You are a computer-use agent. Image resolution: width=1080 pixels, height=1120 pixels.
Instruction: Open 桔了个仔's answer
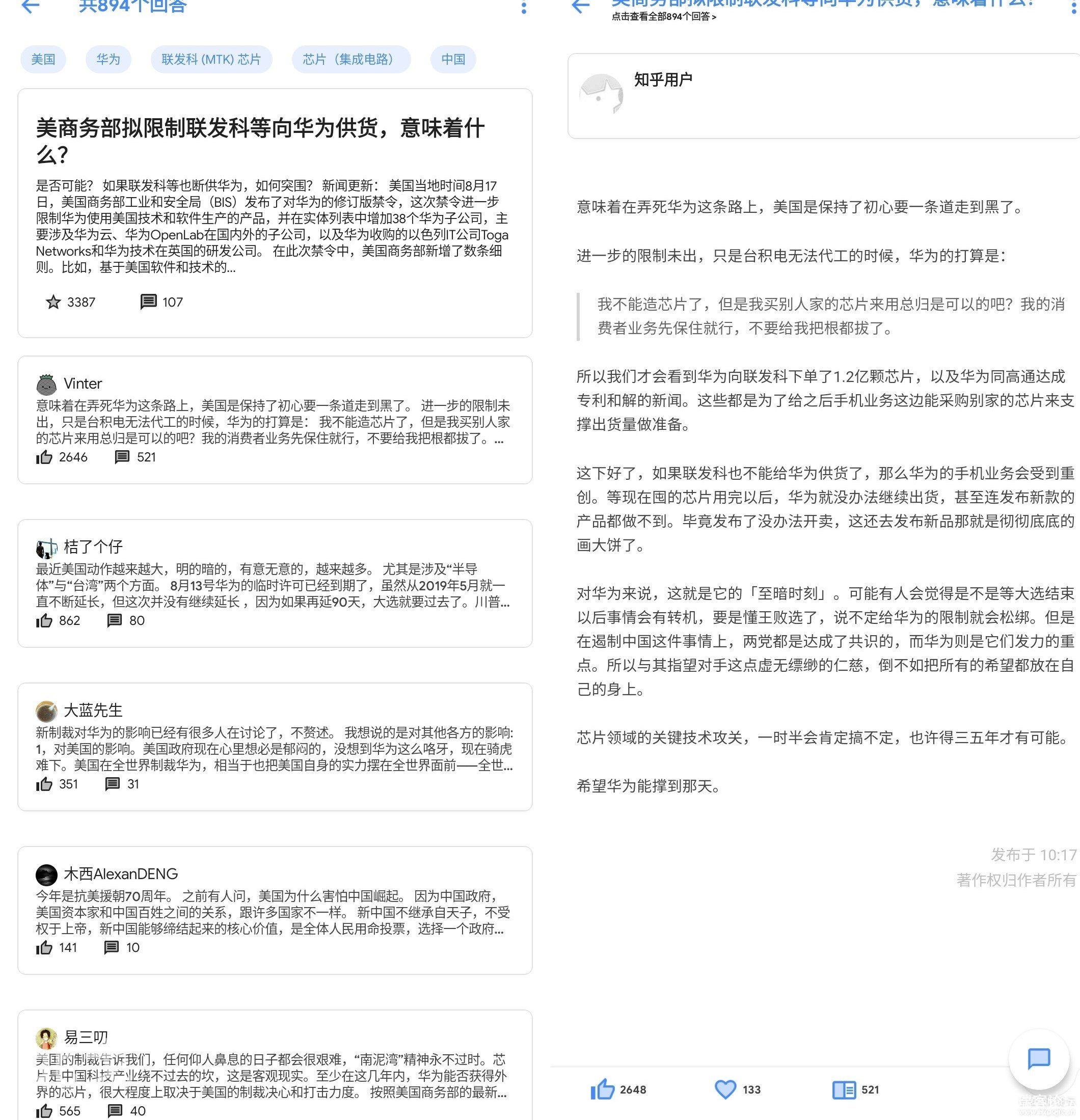click(x=274, y=583)
